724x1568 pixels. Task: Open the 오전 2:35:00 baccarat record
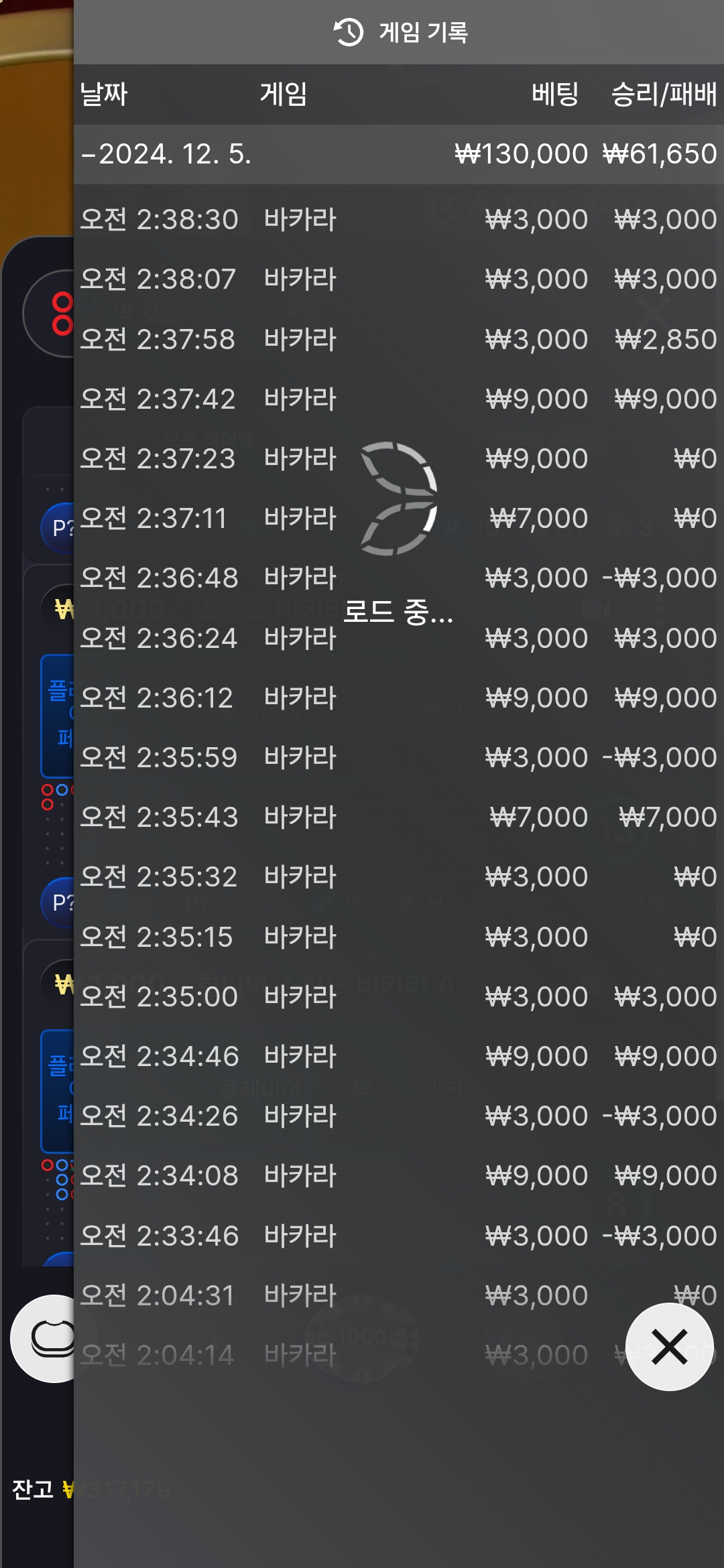point(399,996)
